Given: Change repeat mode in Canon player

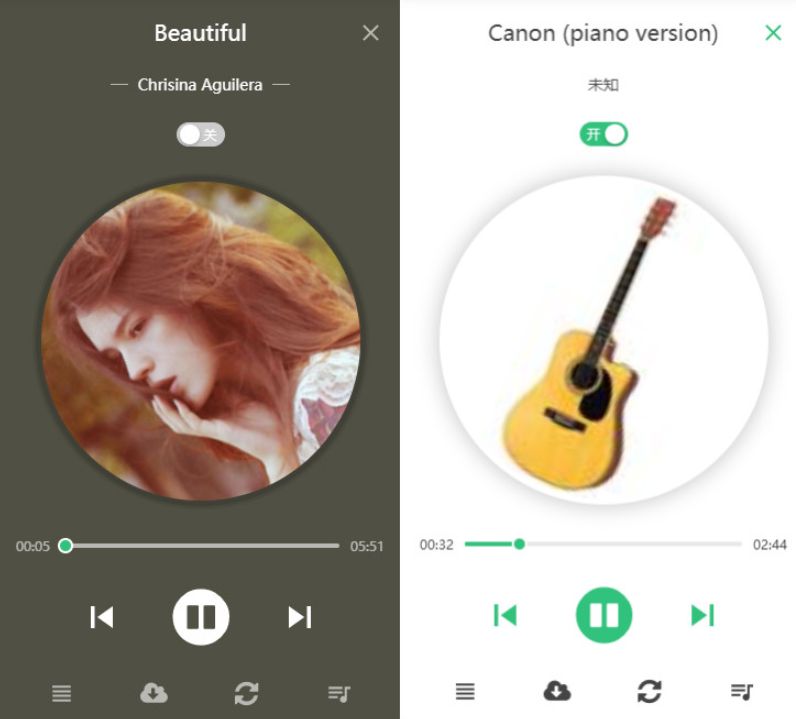Looking at the screenshot, I should coord(649,690).
